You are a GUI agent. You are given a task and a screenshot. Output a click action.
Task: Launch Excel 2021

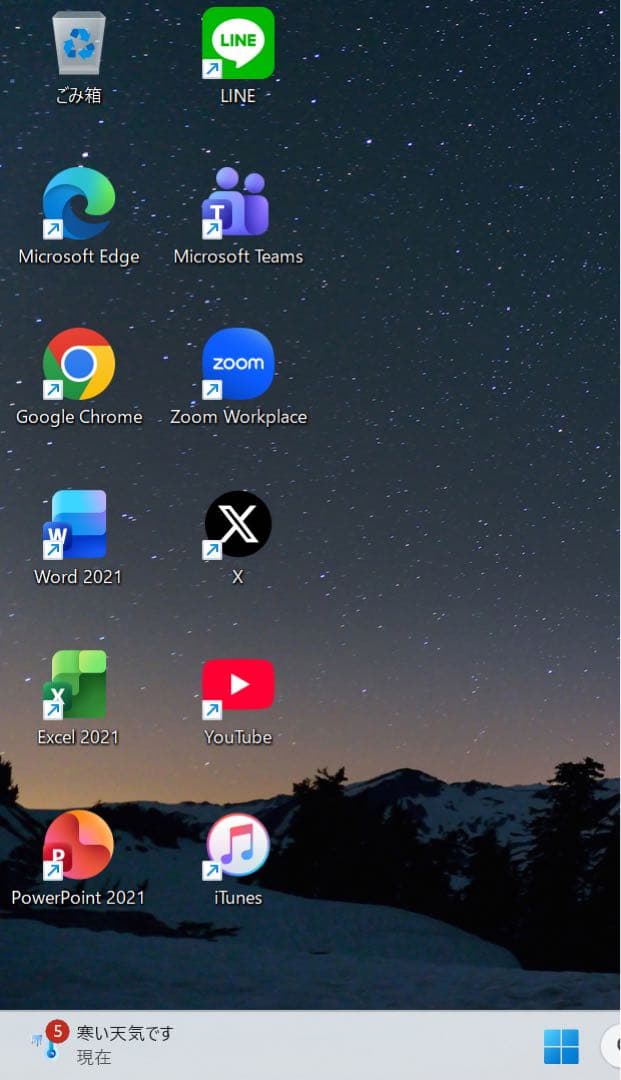pos(78,686)
